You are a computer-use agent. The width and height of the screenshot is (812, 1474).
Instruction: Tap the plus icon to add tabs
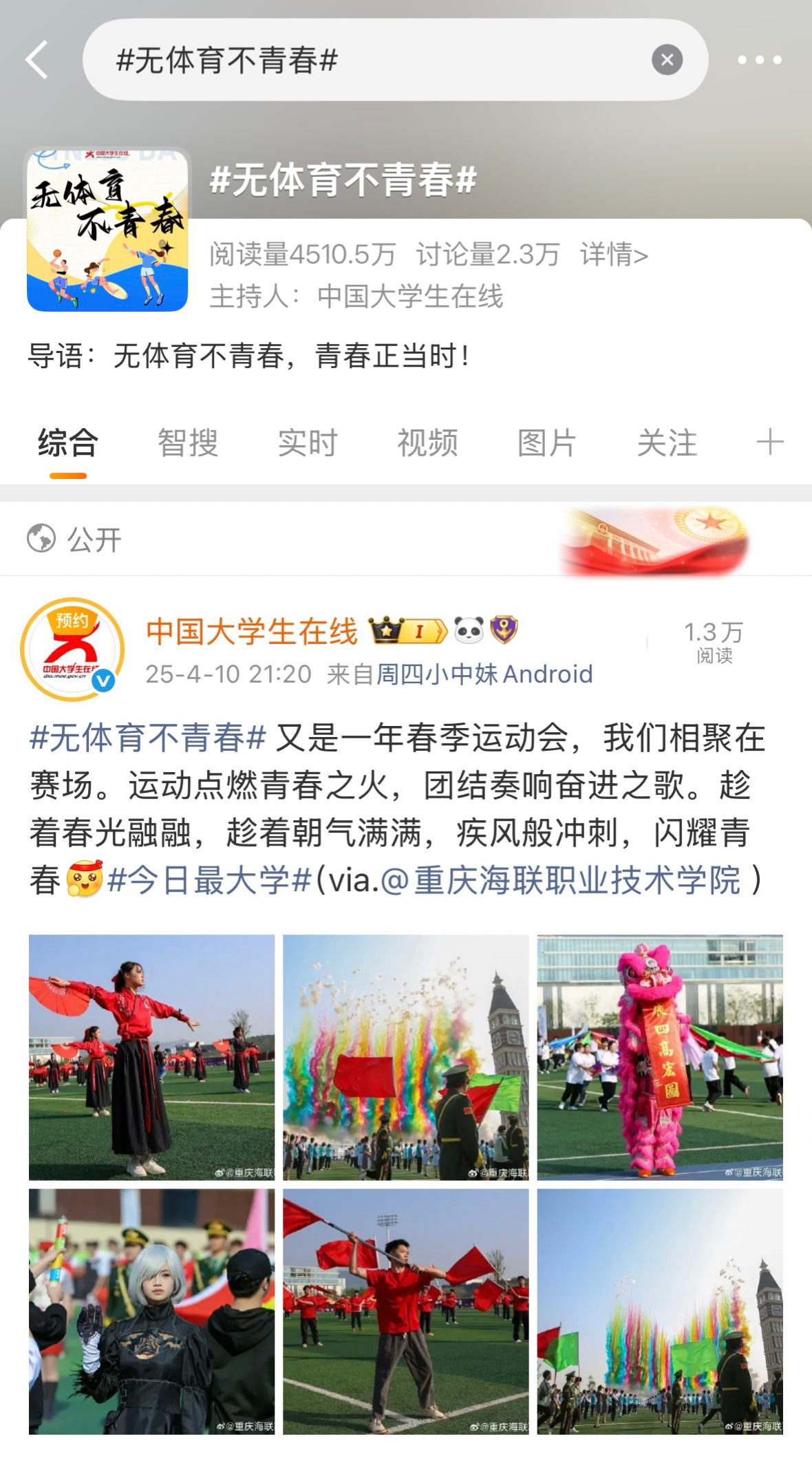pos(769,442)
